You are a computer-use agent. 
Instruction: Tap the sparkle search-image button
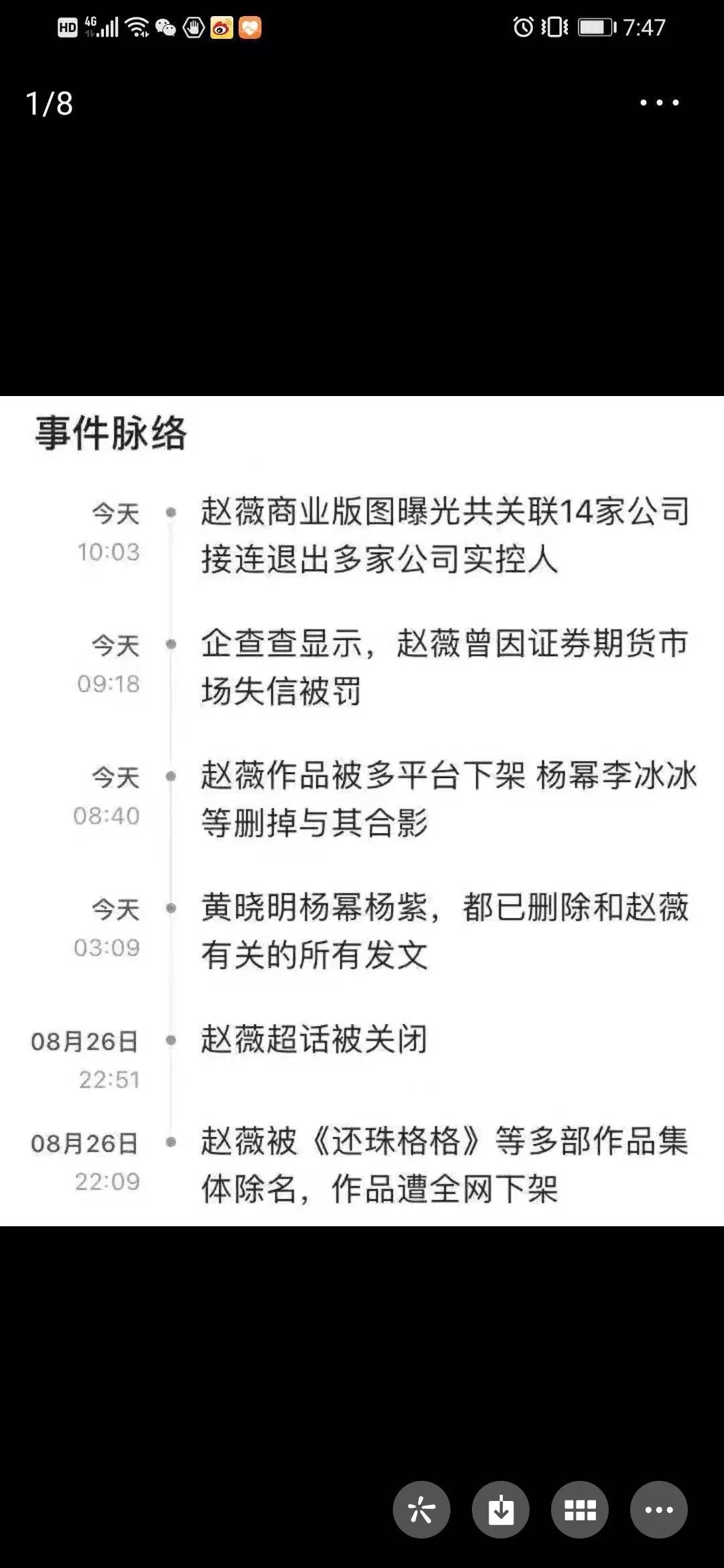click(x=422, y=1510)
